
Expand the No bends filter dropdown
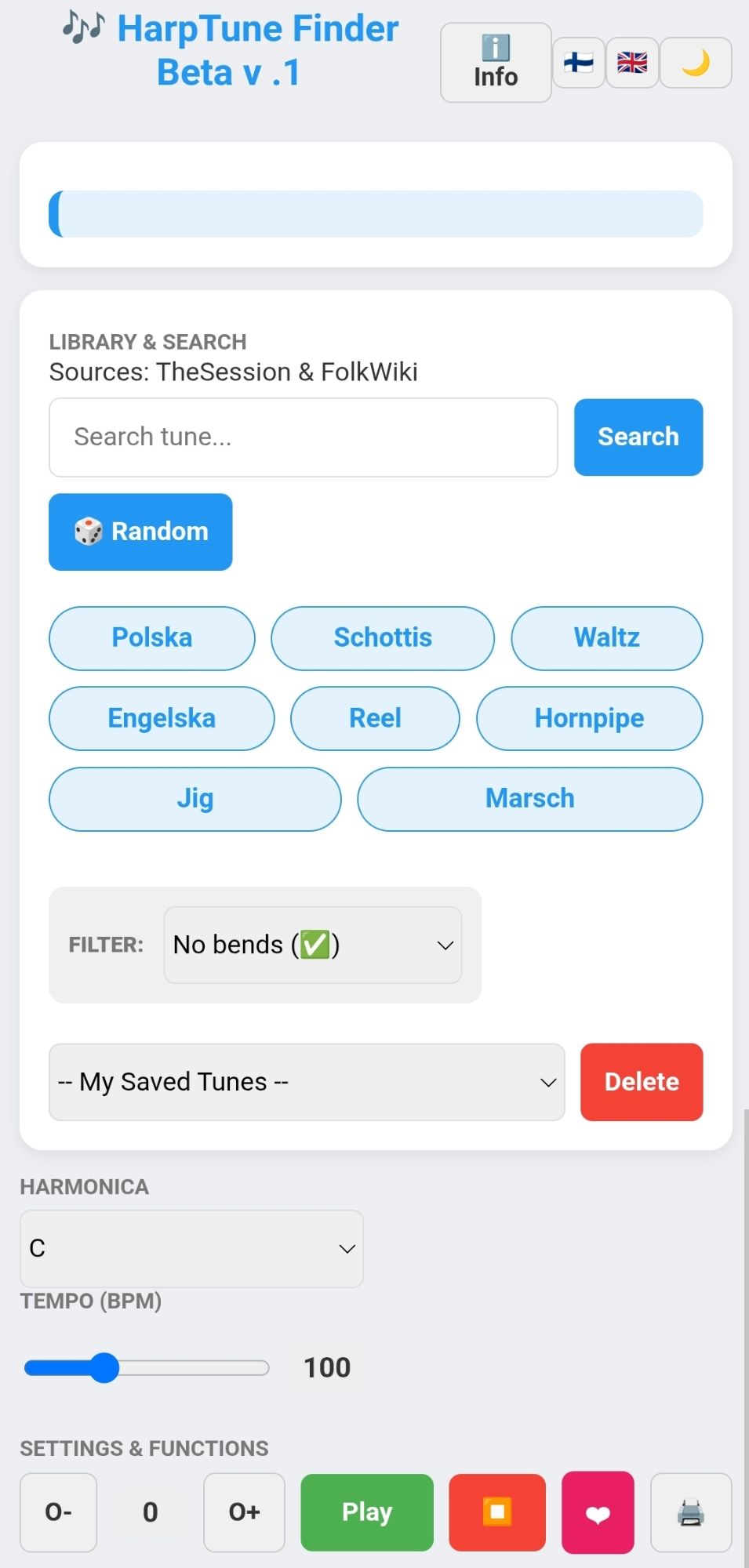(x=312, y=945)
